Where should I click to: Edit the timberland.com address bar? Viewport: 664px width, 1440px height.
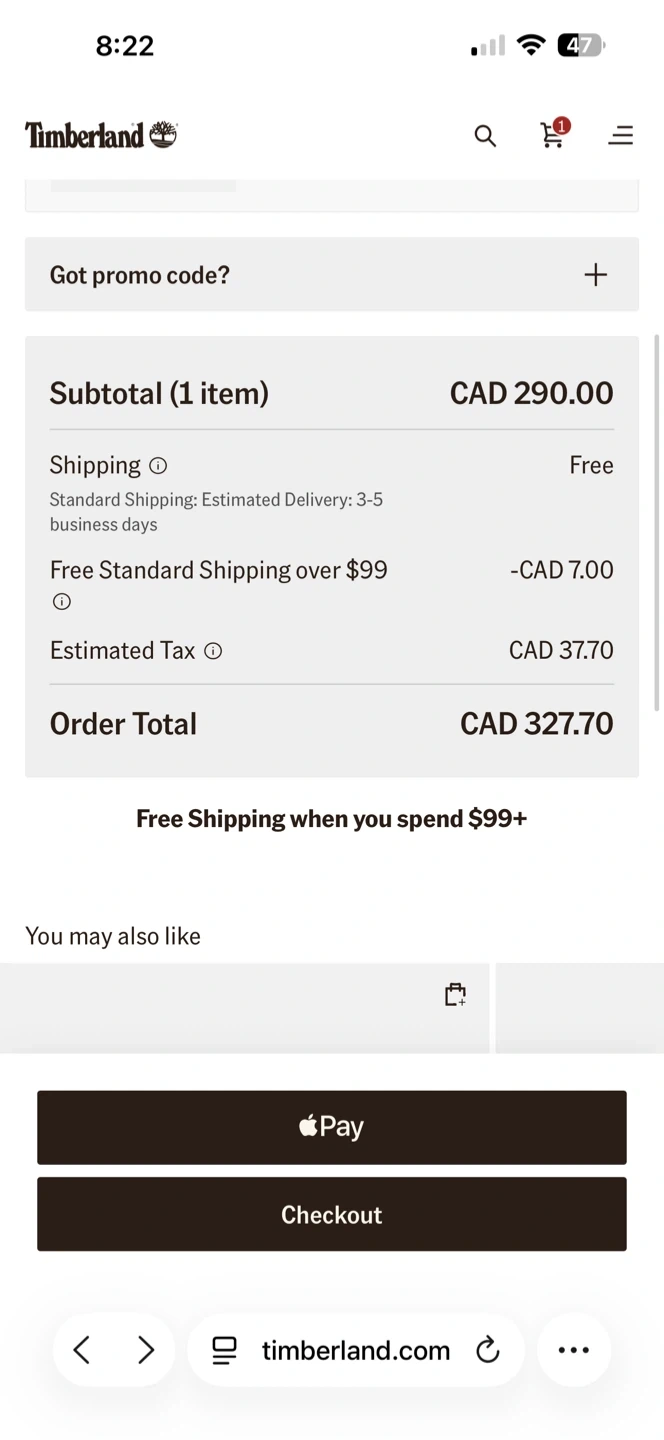coord(355,1351)
